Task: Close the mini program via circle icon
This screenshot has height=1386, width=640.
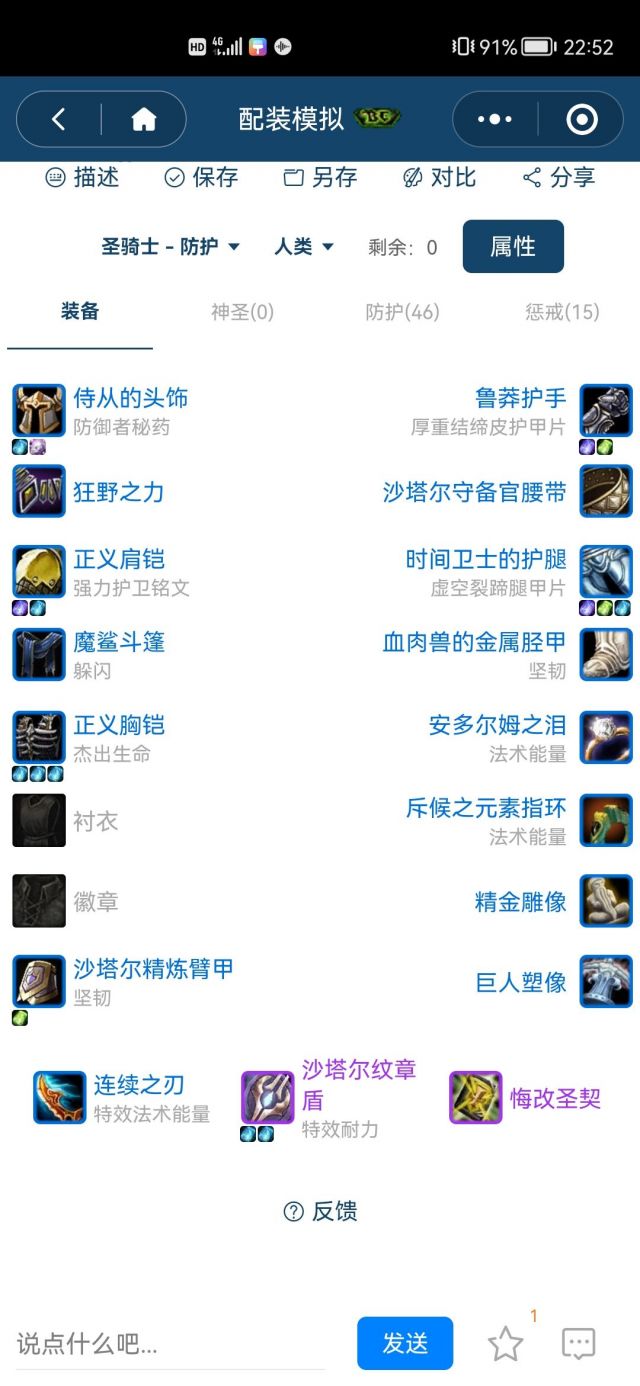Action: (581, 120)
